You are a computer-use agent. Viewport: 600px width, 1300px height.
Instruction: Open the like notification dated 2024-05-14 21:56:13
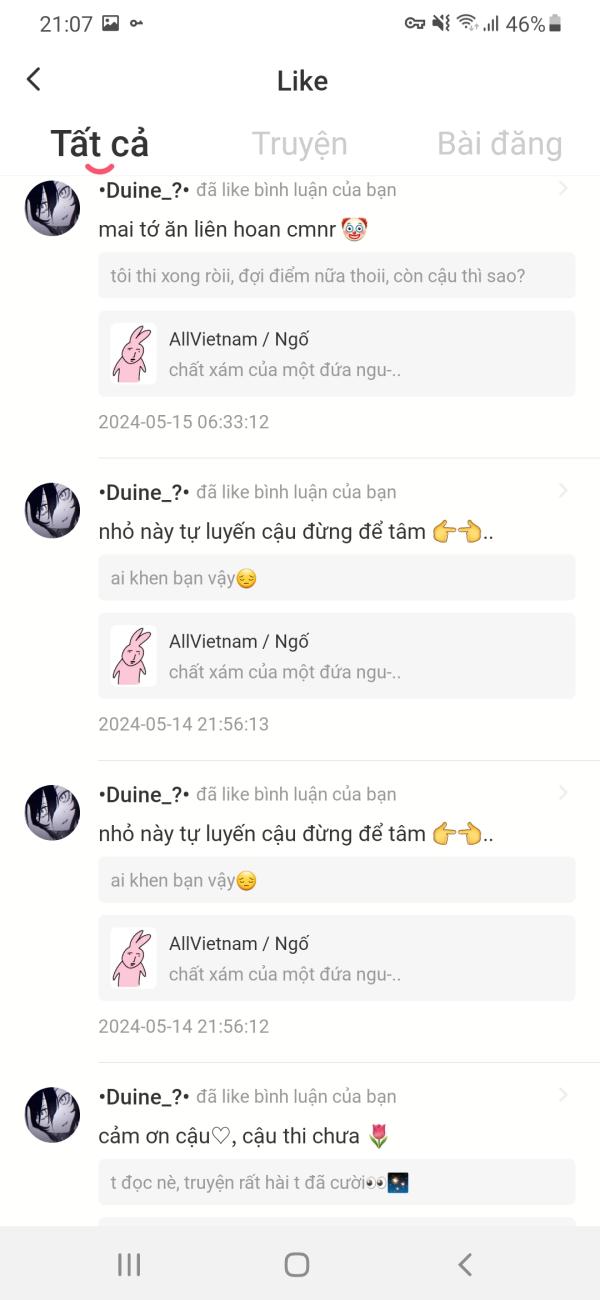pyautogui.click(x=300, y=610)
